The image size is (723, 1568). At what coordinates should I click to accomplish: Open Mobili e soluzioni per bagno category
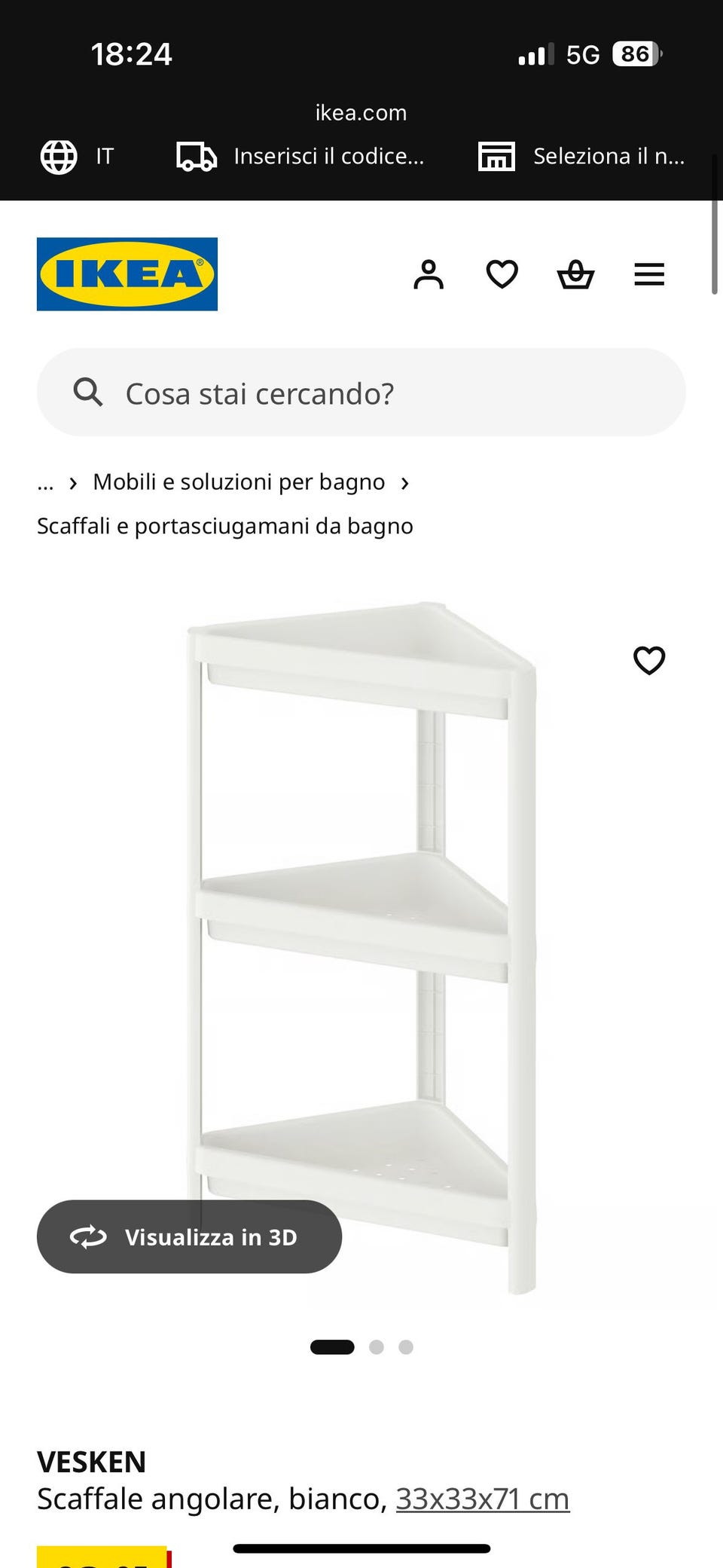pyautogui.click(x=238, y=481)
